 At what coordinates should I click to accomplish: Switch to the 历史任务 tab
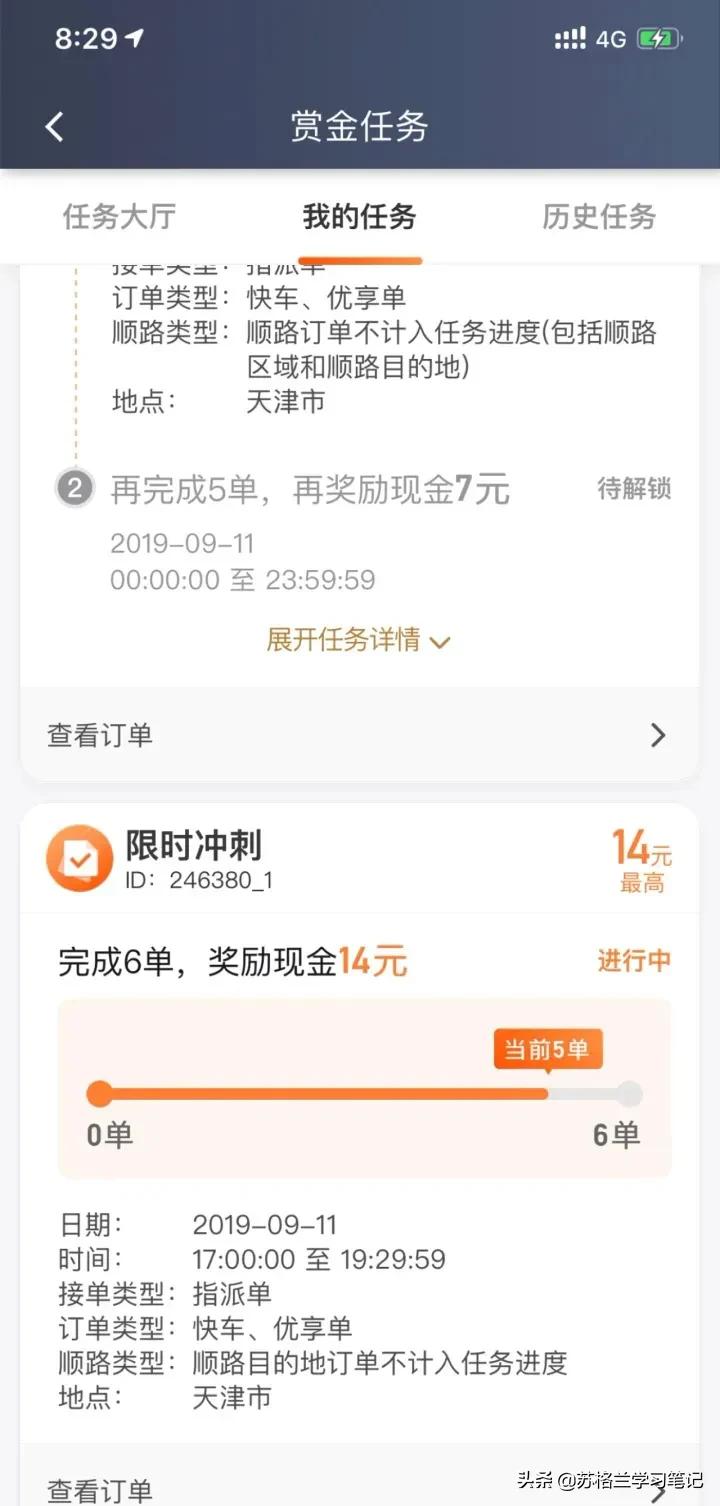(597, 216)
